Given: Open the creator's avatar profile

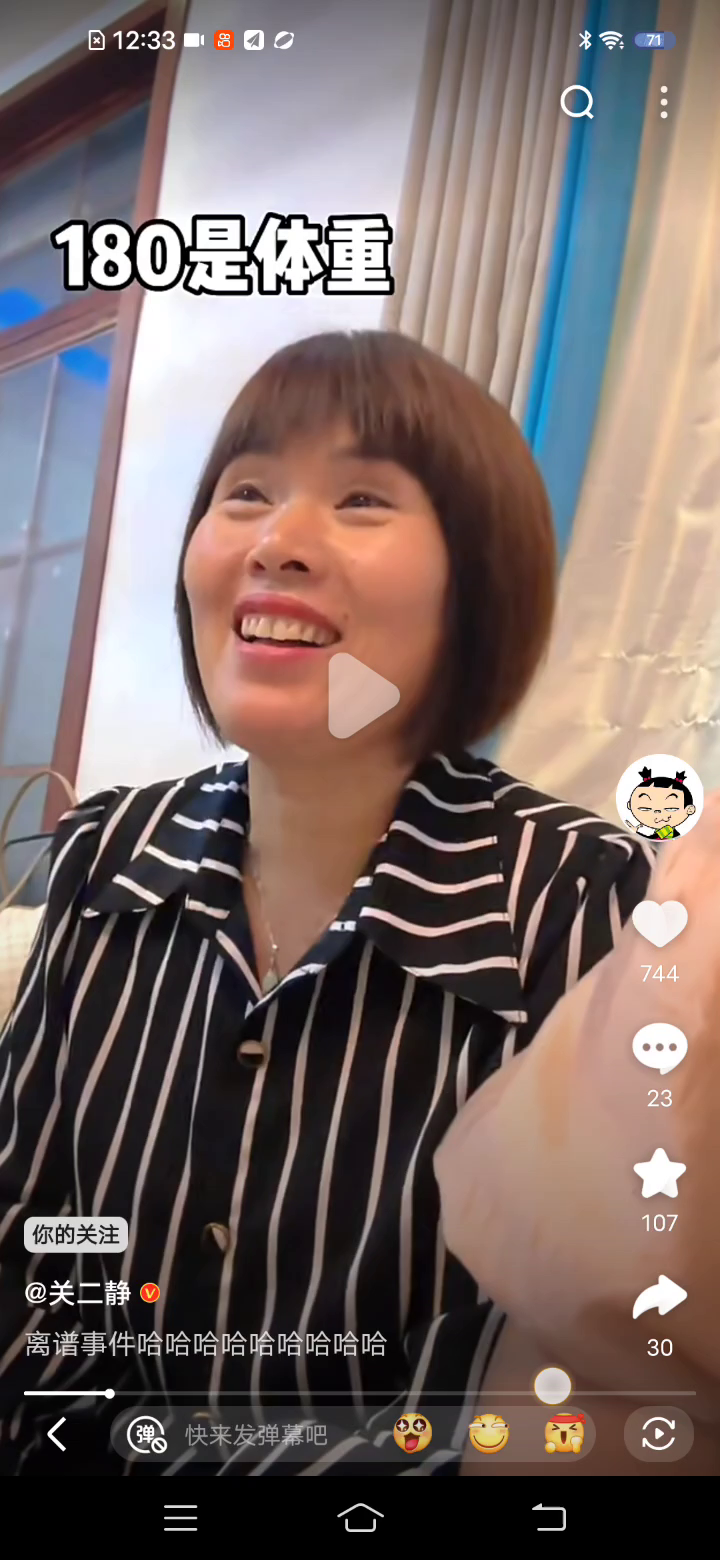Looking at the screenshot, I should coord(659,798).
